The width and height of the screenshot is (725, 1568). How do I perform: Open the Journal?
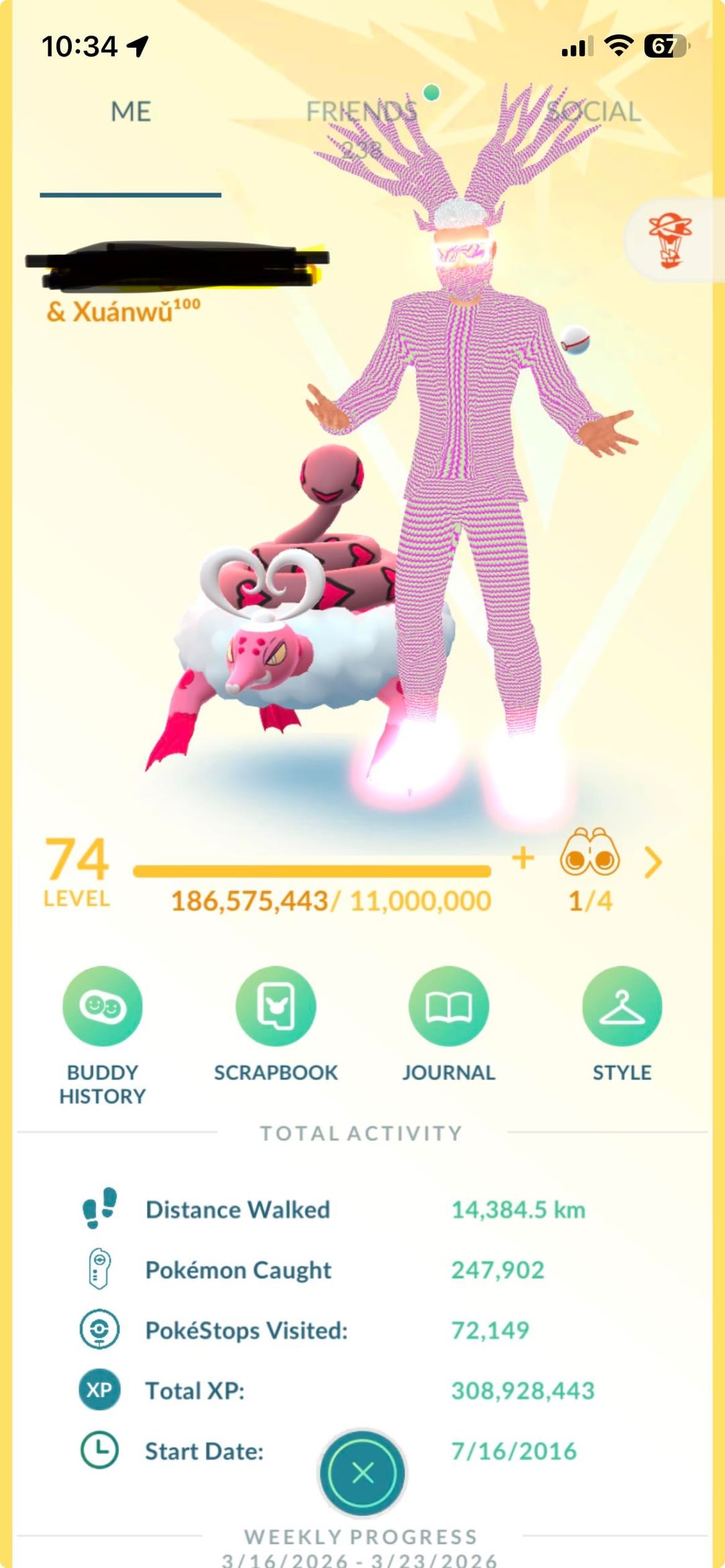pyautogui.click(x=448, y=1006)
